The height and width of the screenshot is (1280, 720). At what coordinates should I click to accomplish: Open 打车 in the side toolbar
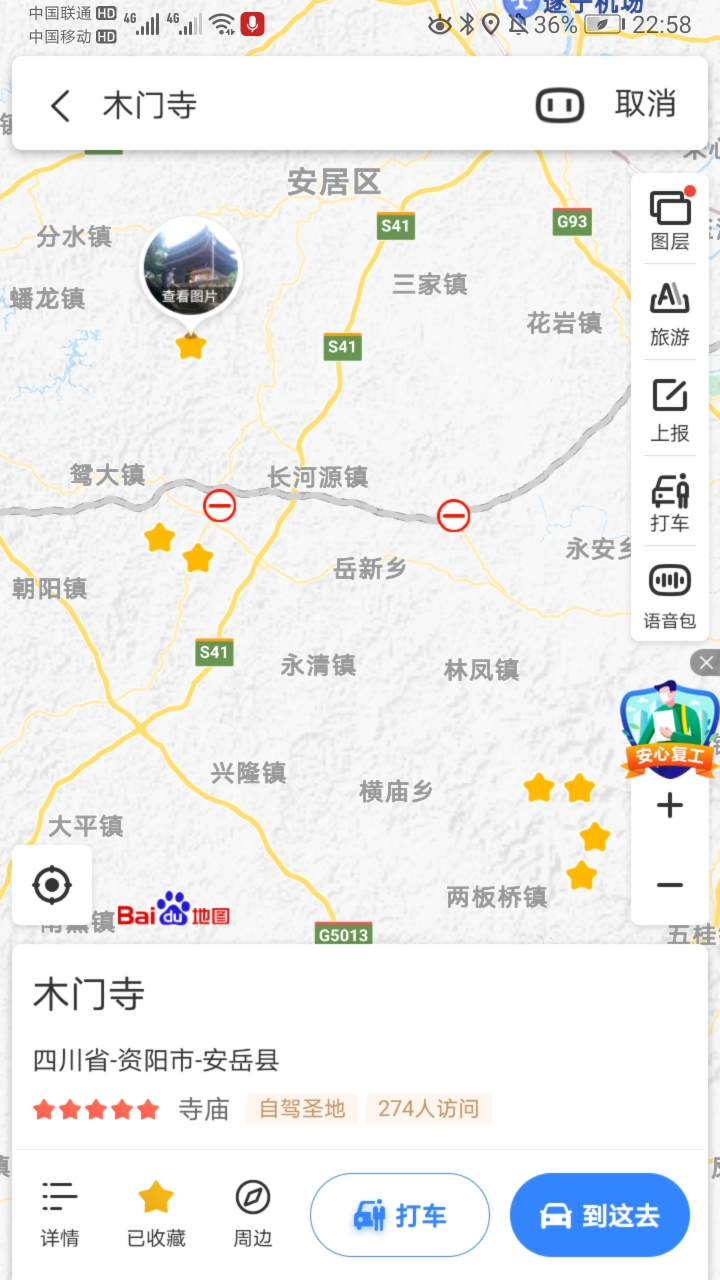(670, 503)
